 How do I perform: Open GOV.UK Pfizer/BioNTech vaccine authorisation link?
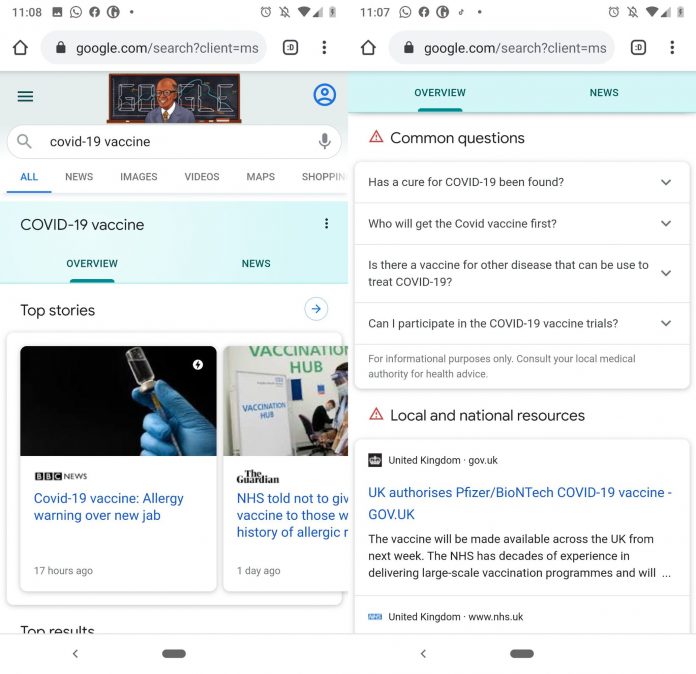[519, 503]
